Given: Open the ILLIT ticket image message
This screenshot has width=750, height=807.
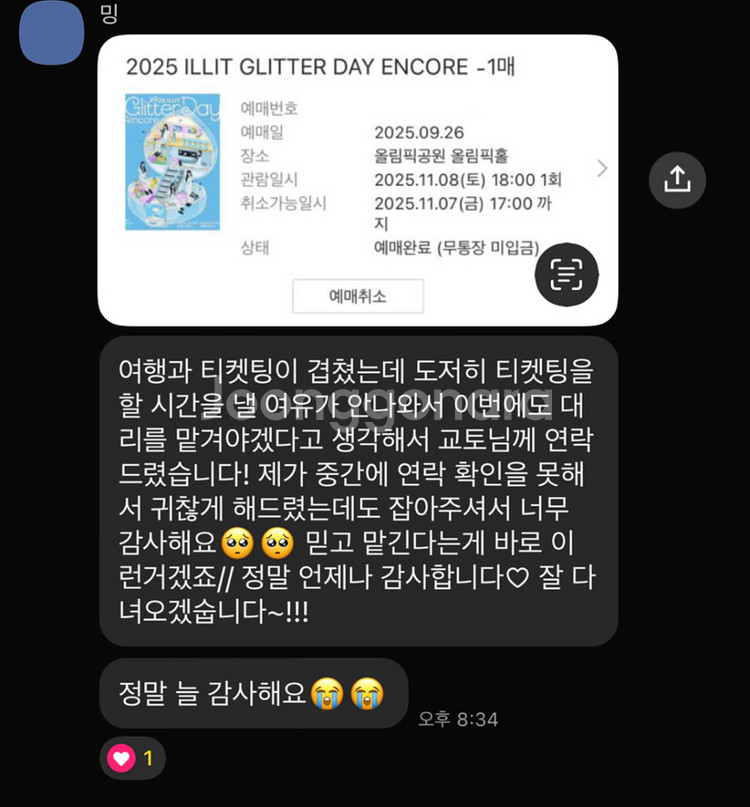Looking at the screenshot, I should [x=357, y=180].
